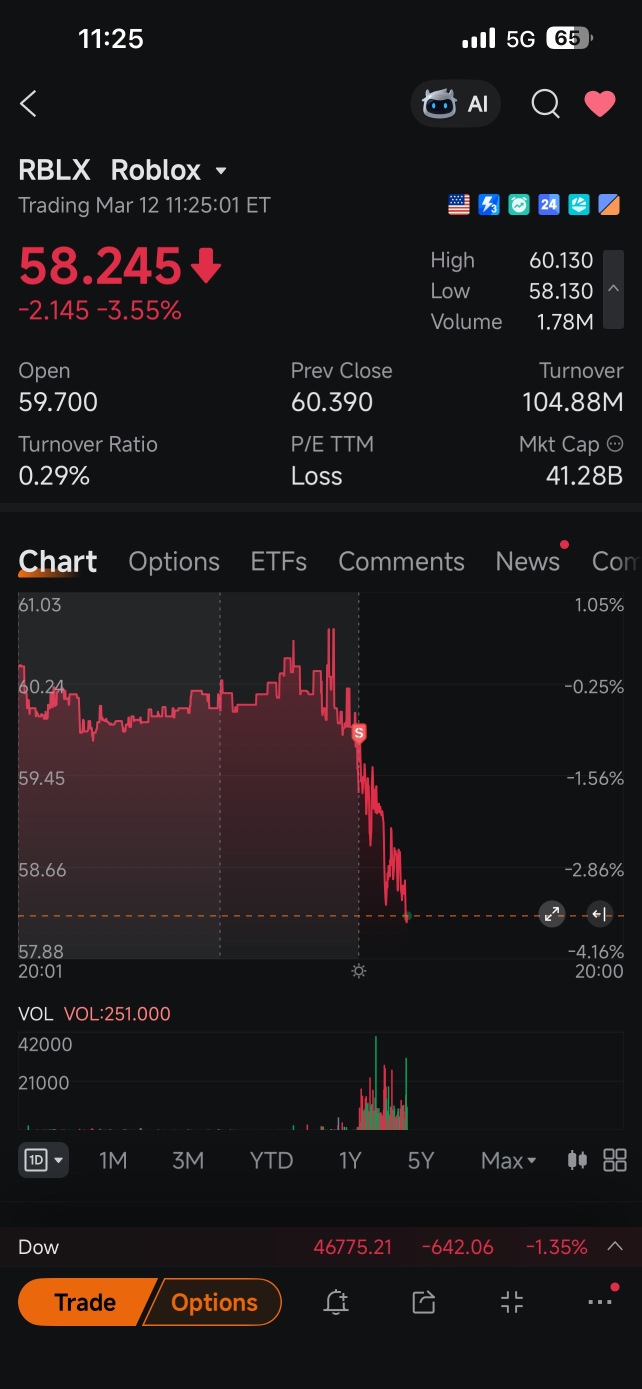Open the AI assistant
Viewport: 642px width, 1389px height.
click(x=456, y=103)
